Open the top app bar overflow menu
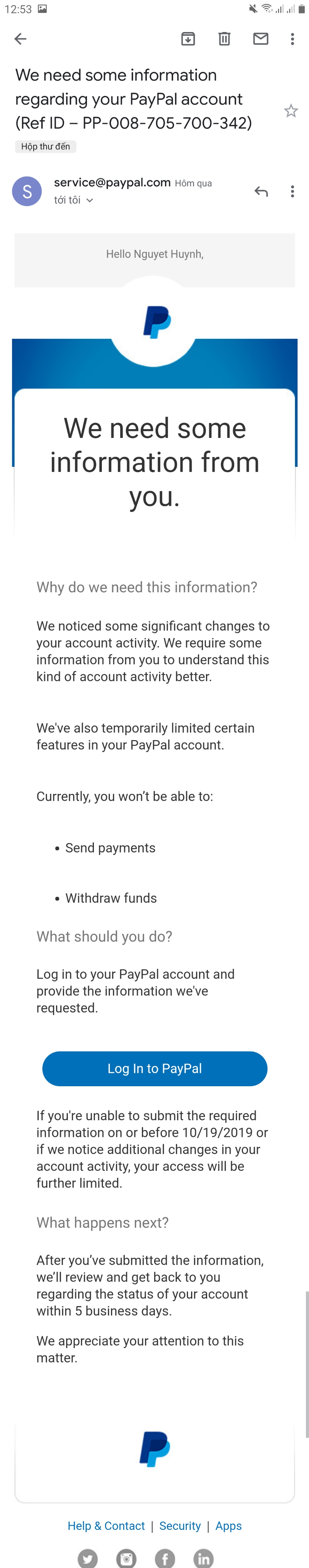Screen dimensions: 309x1568 (293, 39)
